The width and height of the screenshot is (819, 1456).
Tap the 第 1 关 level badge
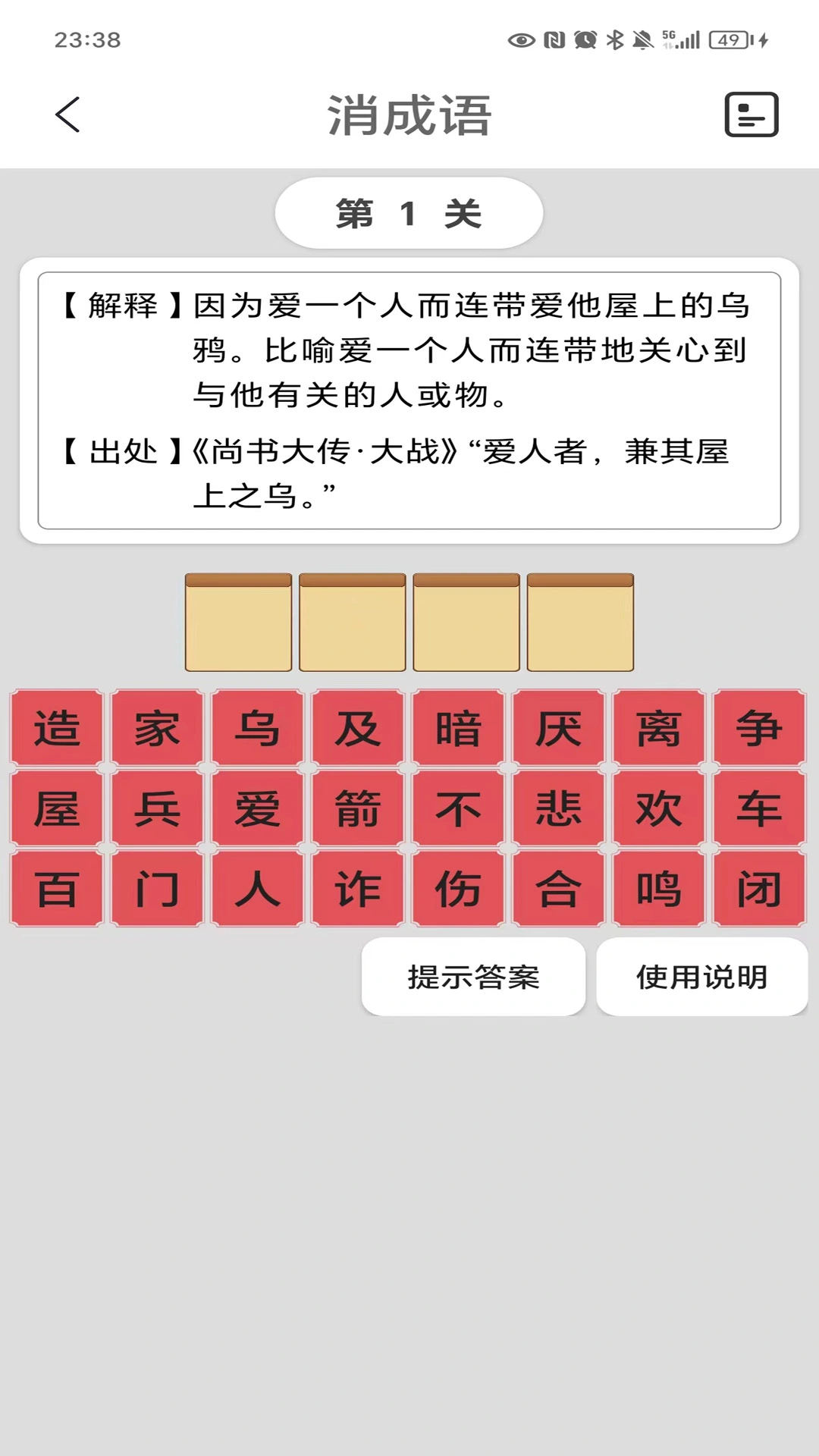click(409, 213)
